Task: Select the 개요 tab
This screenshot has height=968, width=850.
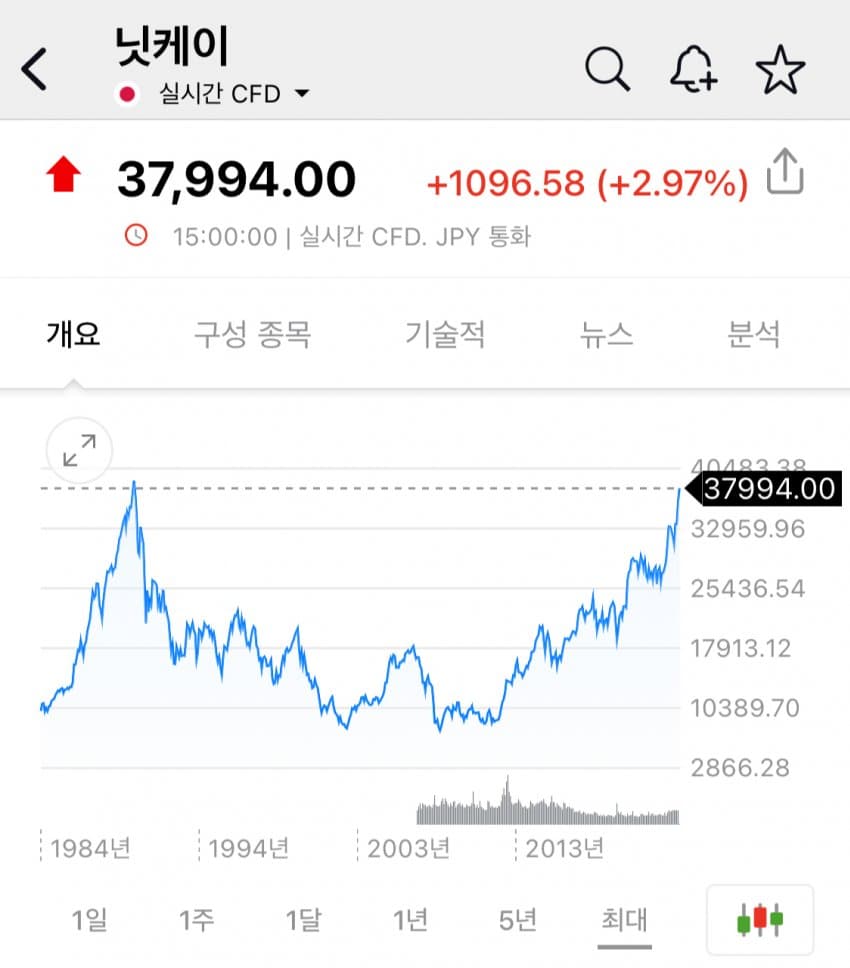Action: coord(73,334)
